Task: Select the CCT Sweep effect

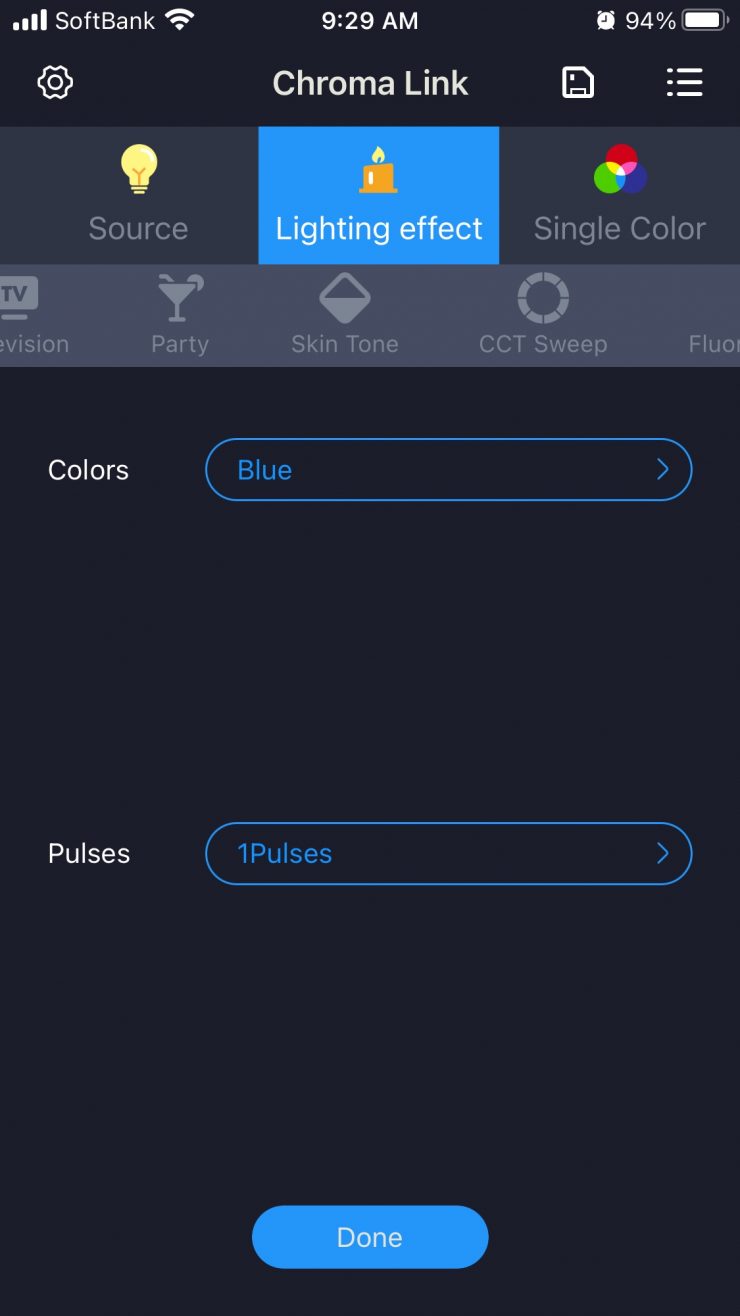Action: [x=543, y=316]
